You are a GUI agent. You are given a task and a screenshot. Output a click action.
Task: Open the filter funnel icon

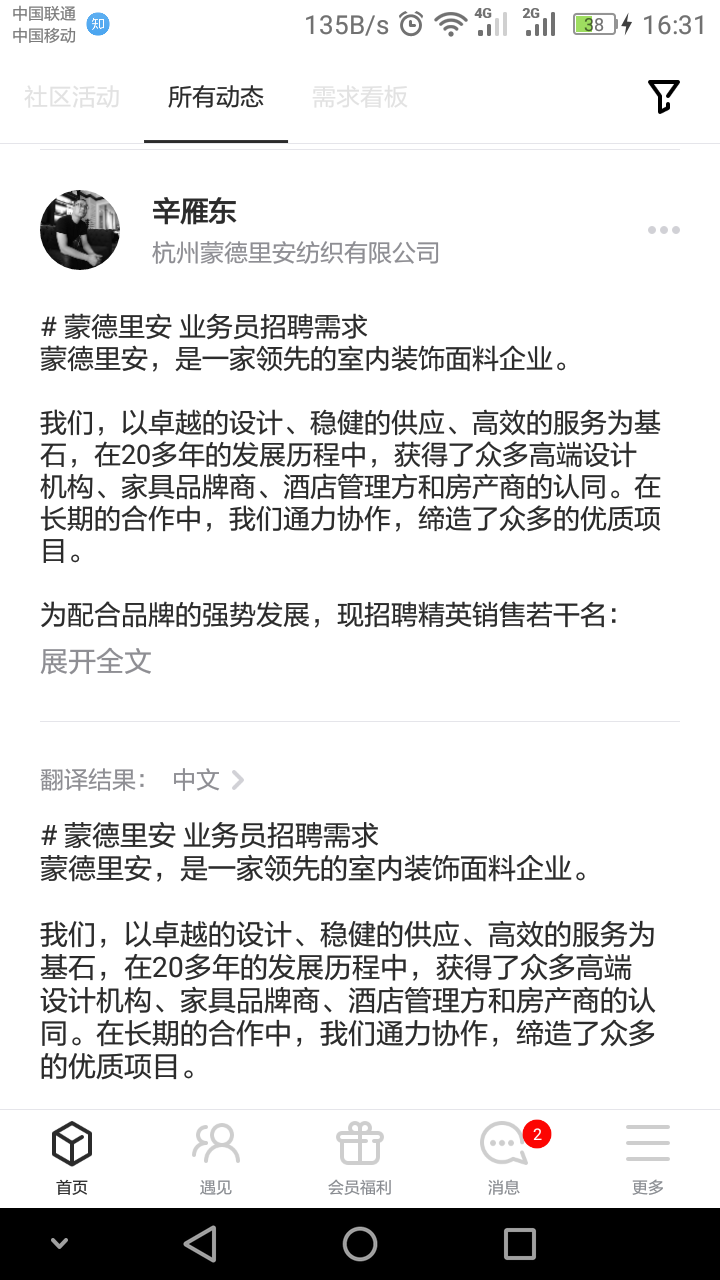point(662,95)
